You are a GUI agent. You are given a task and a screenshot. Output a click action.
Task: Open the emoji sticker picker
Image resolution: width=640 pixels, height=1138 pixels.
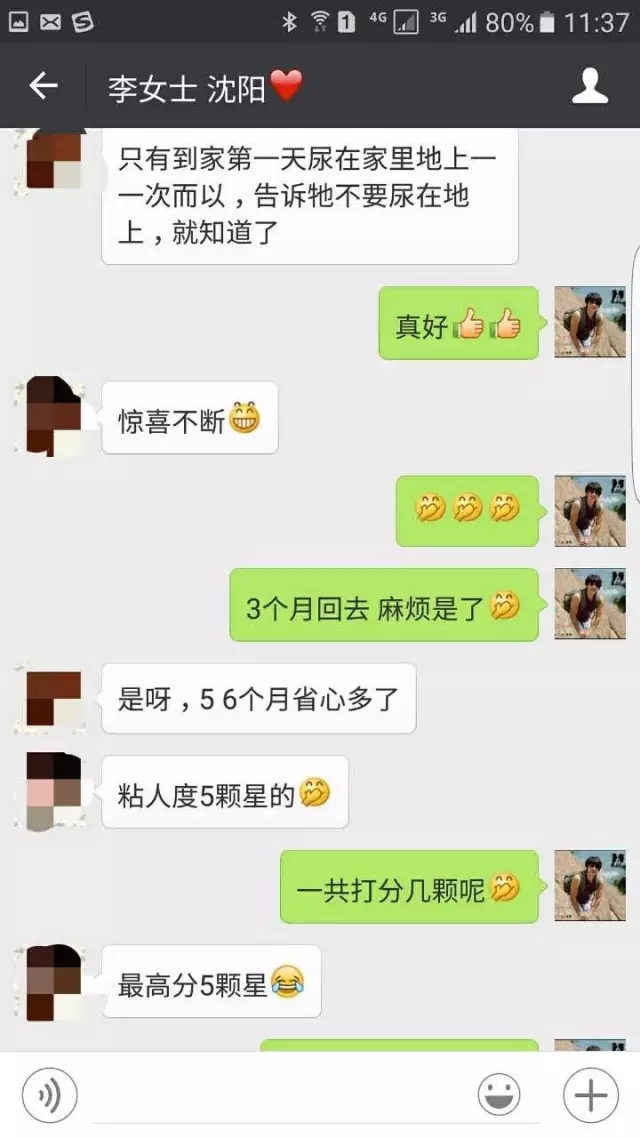pyautogui.click(x=498, y=1095)
